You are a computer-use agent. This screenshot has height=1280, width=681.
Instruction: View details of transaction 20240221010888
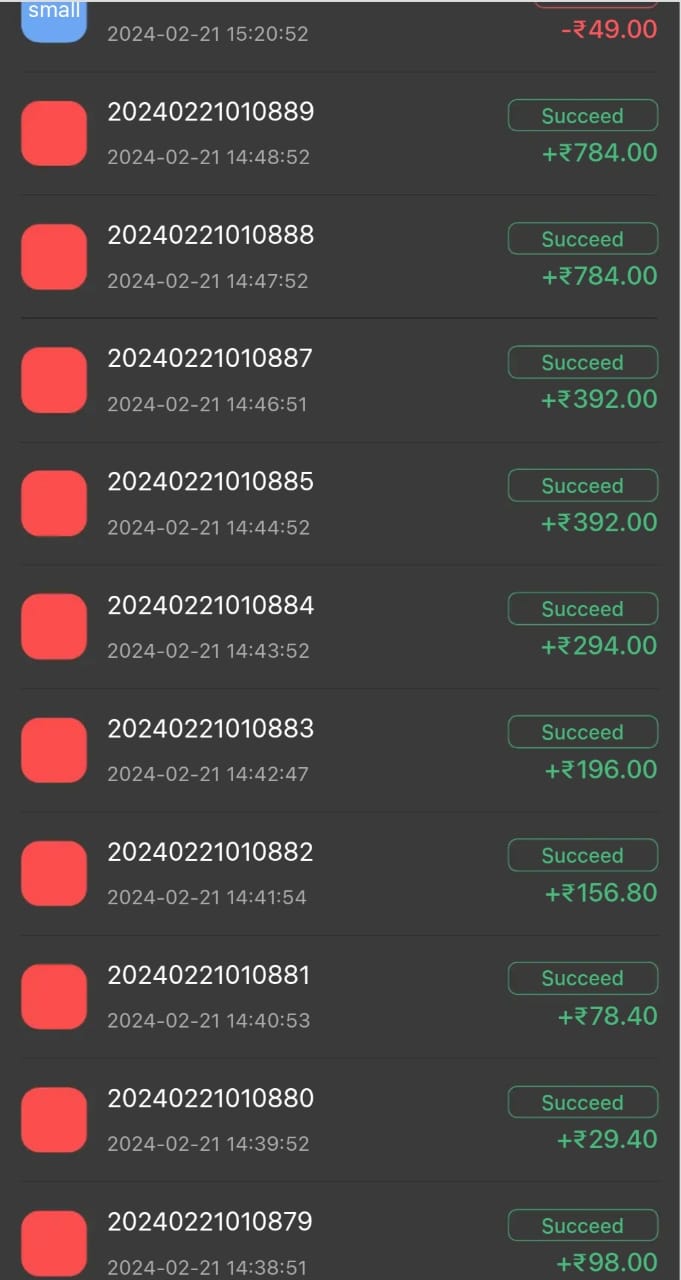pyautogui.click(x=211, y=235)
